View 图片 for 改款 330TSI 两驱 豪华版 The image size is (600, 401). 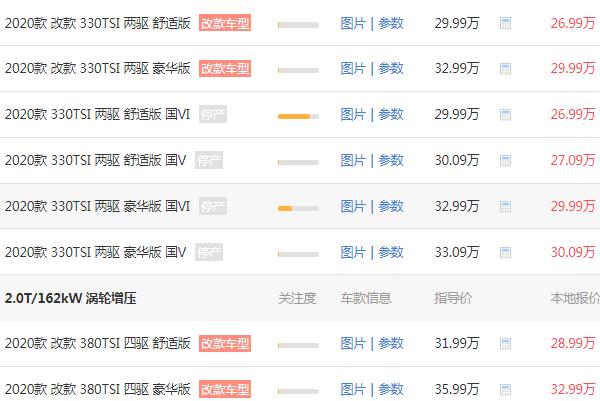(x=353, y=68)
